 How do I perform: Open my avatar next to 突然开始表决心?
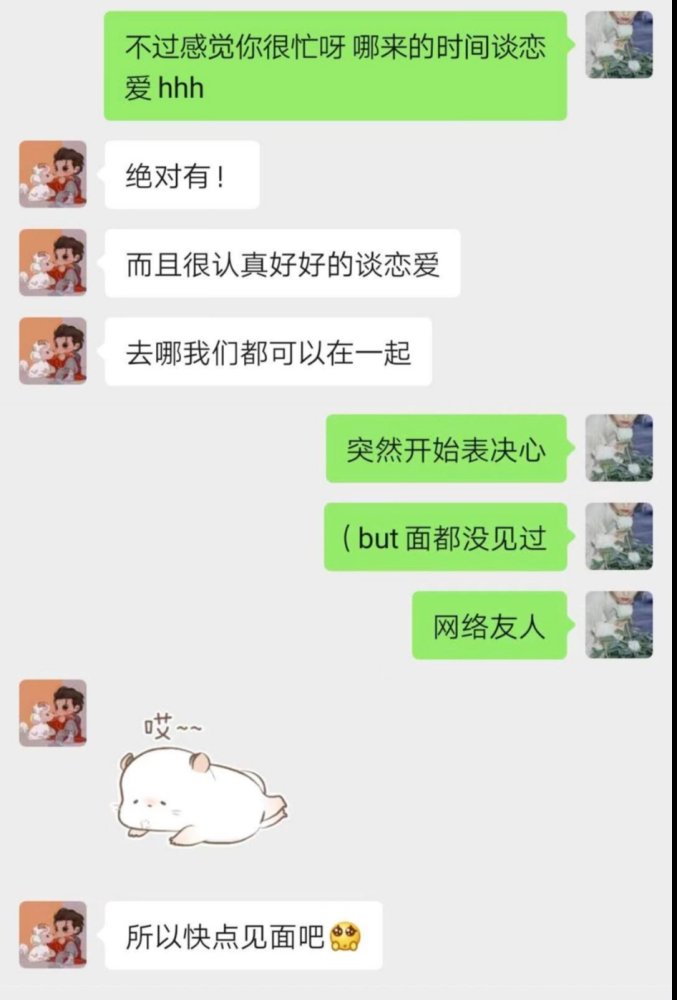tap(619, 448)
